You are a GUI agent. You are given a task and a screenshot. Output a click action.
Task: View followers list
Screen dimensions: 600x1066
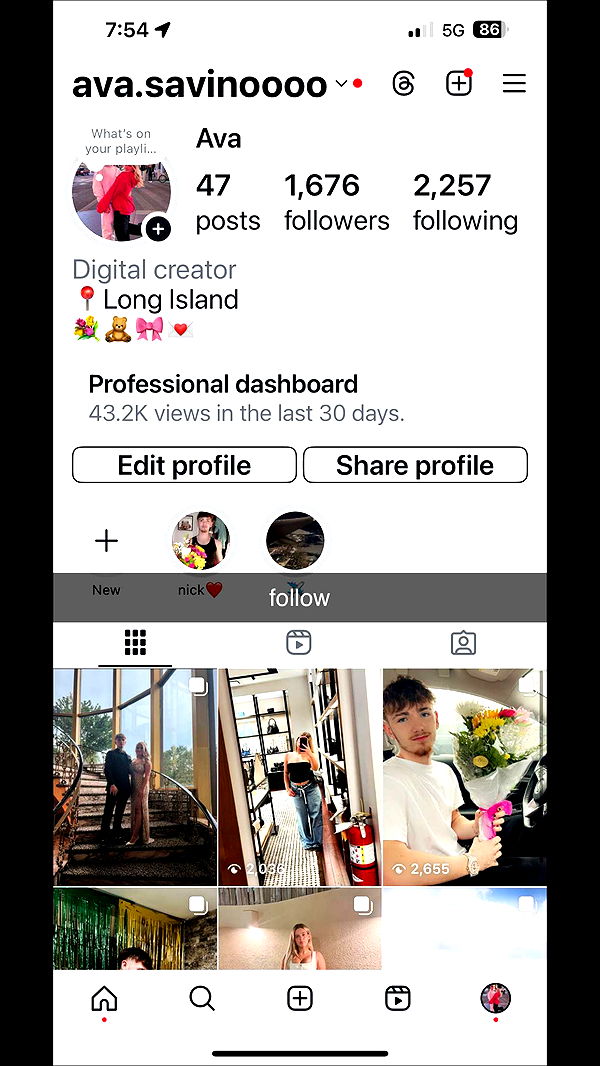[x=336, y=201]
